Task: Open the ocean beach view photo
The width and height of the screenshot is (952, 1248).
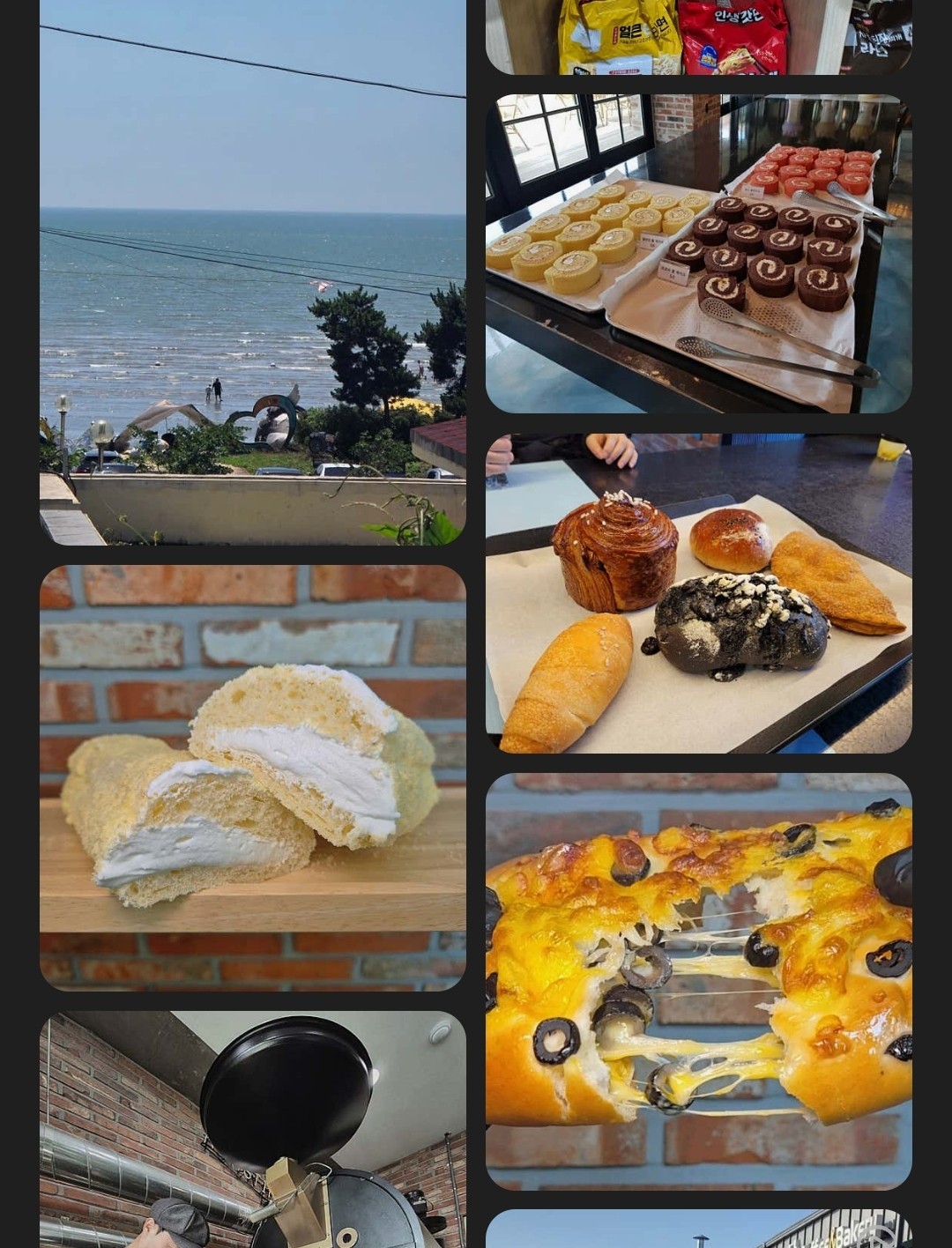Action: [252, 271]
